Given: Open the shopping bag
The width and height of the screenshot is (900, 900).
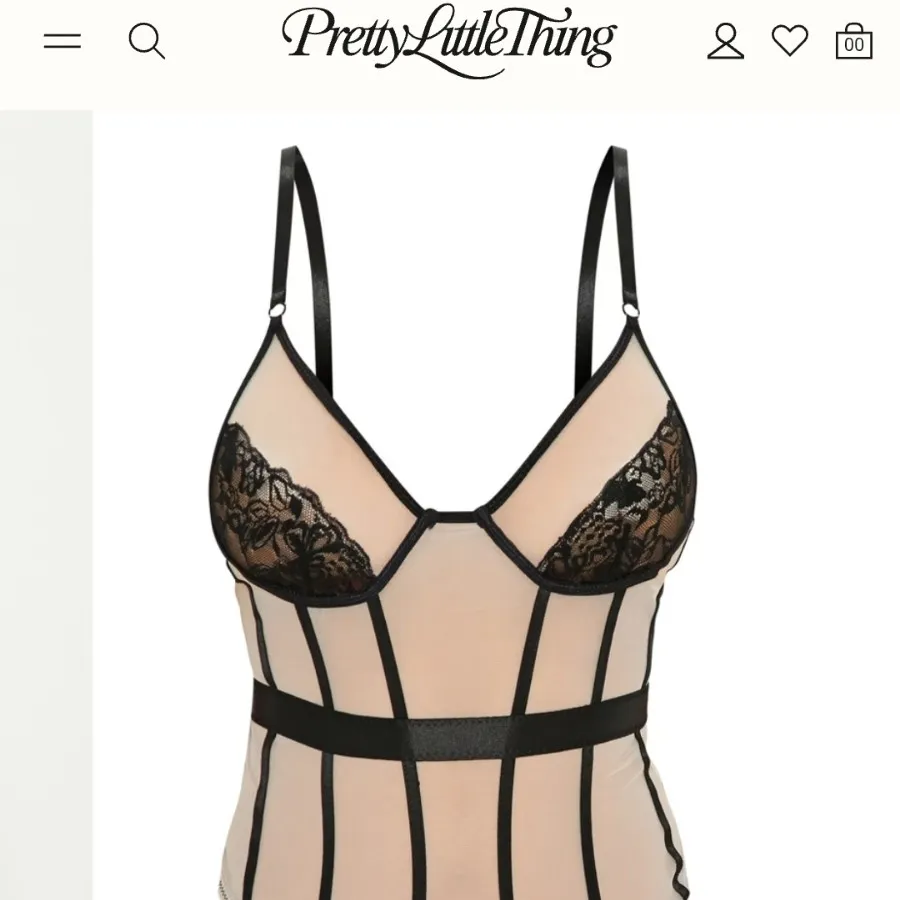Looking at the screenshot, I should click(x=853, y=42).
